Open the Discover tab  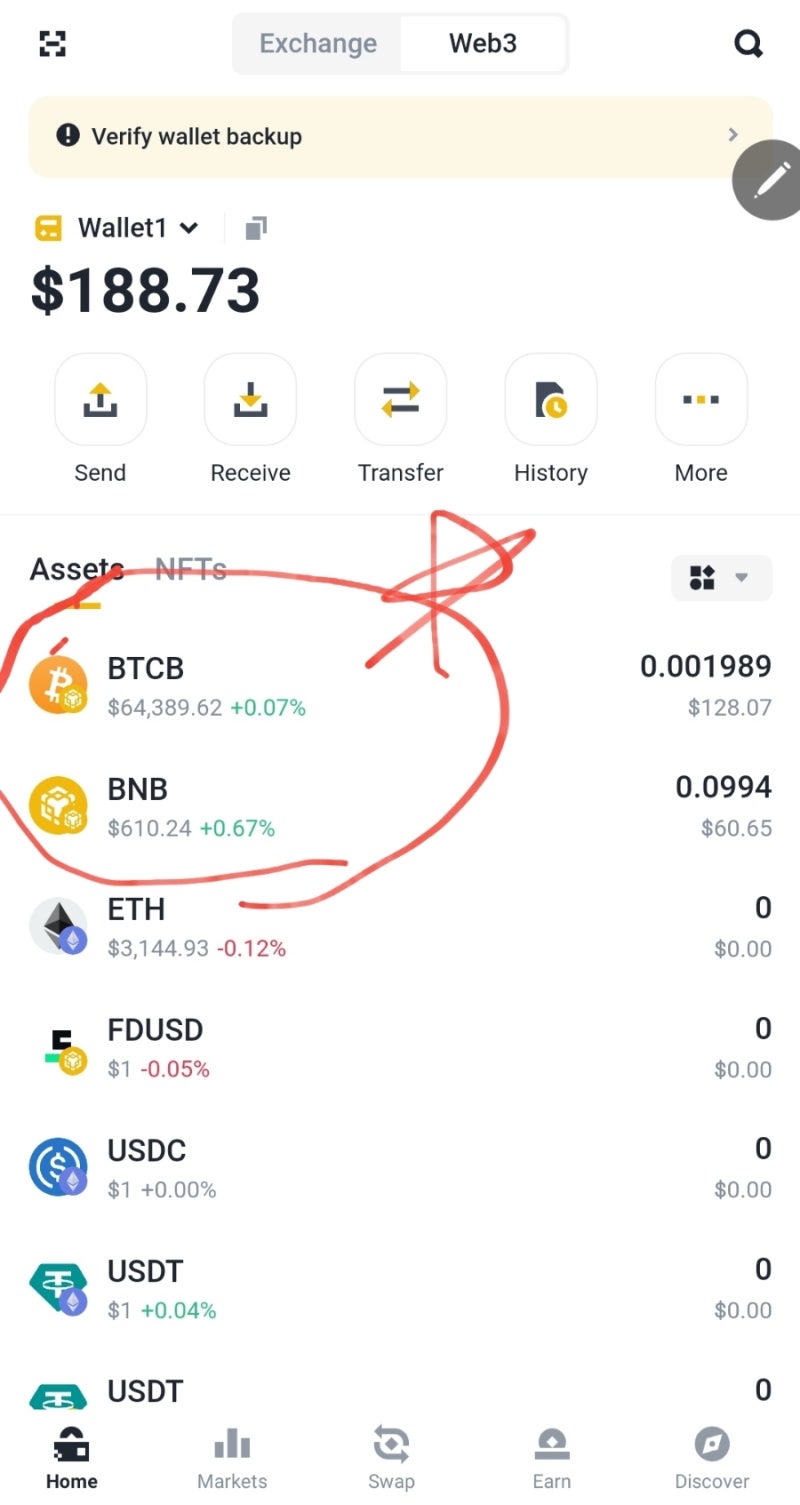pyautogui.click(x=711, y=1458)
